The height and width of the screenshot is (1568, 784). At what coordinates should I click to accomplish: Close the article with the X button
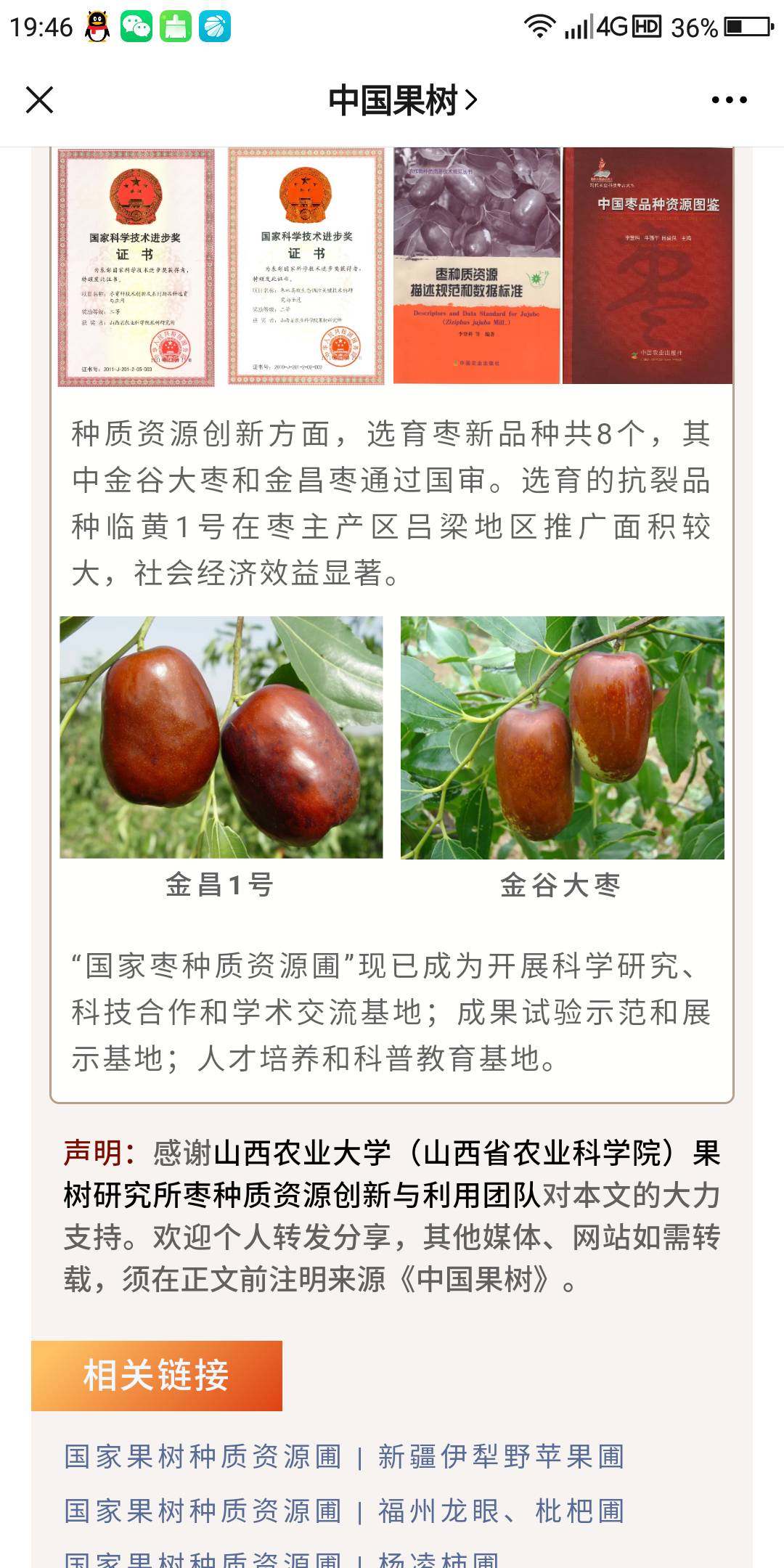click(x=40, y=100)
